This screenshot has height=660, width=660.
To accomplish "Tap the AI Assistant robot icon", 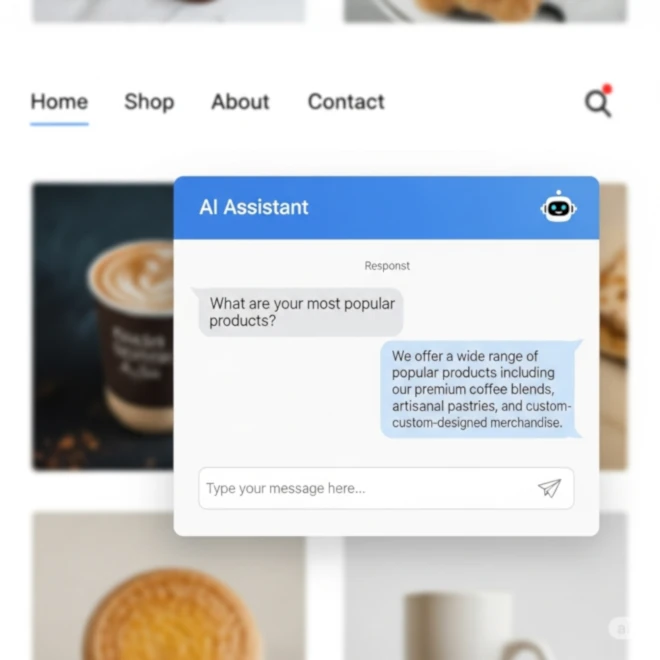I will pyautogui.click(x=558, y=207).
